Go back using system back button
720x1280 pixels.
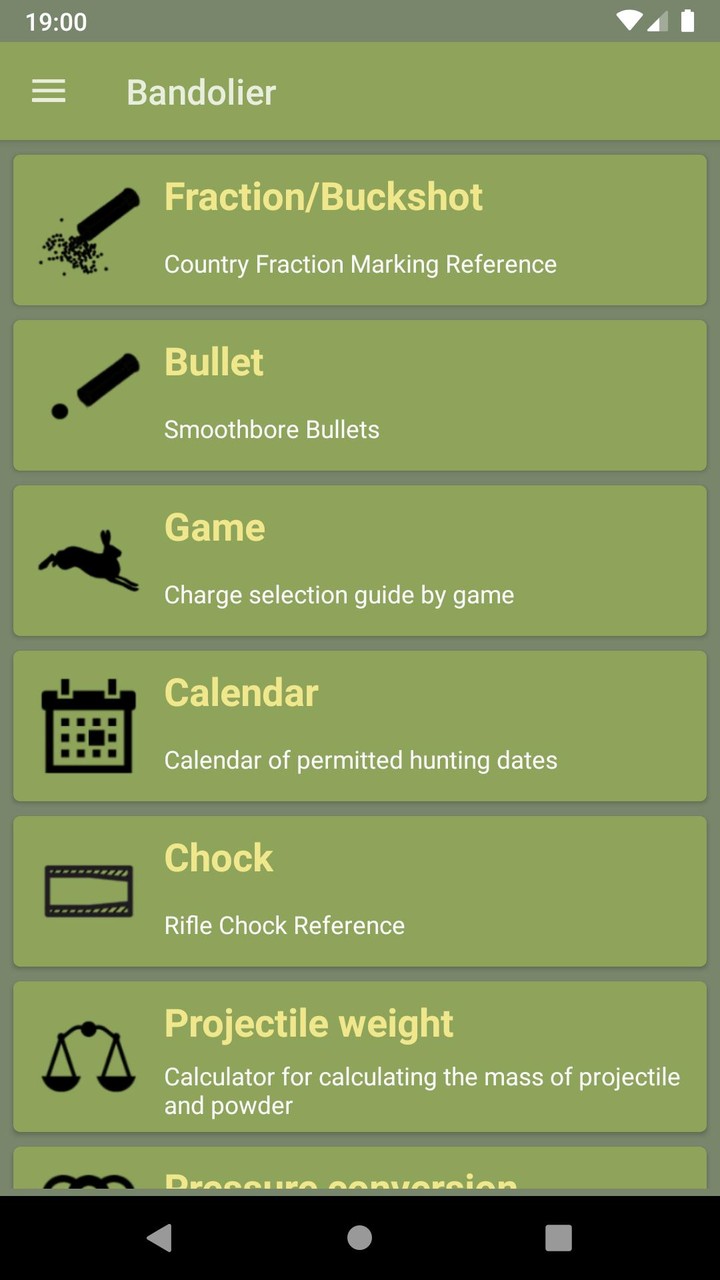pos(159,1238)
